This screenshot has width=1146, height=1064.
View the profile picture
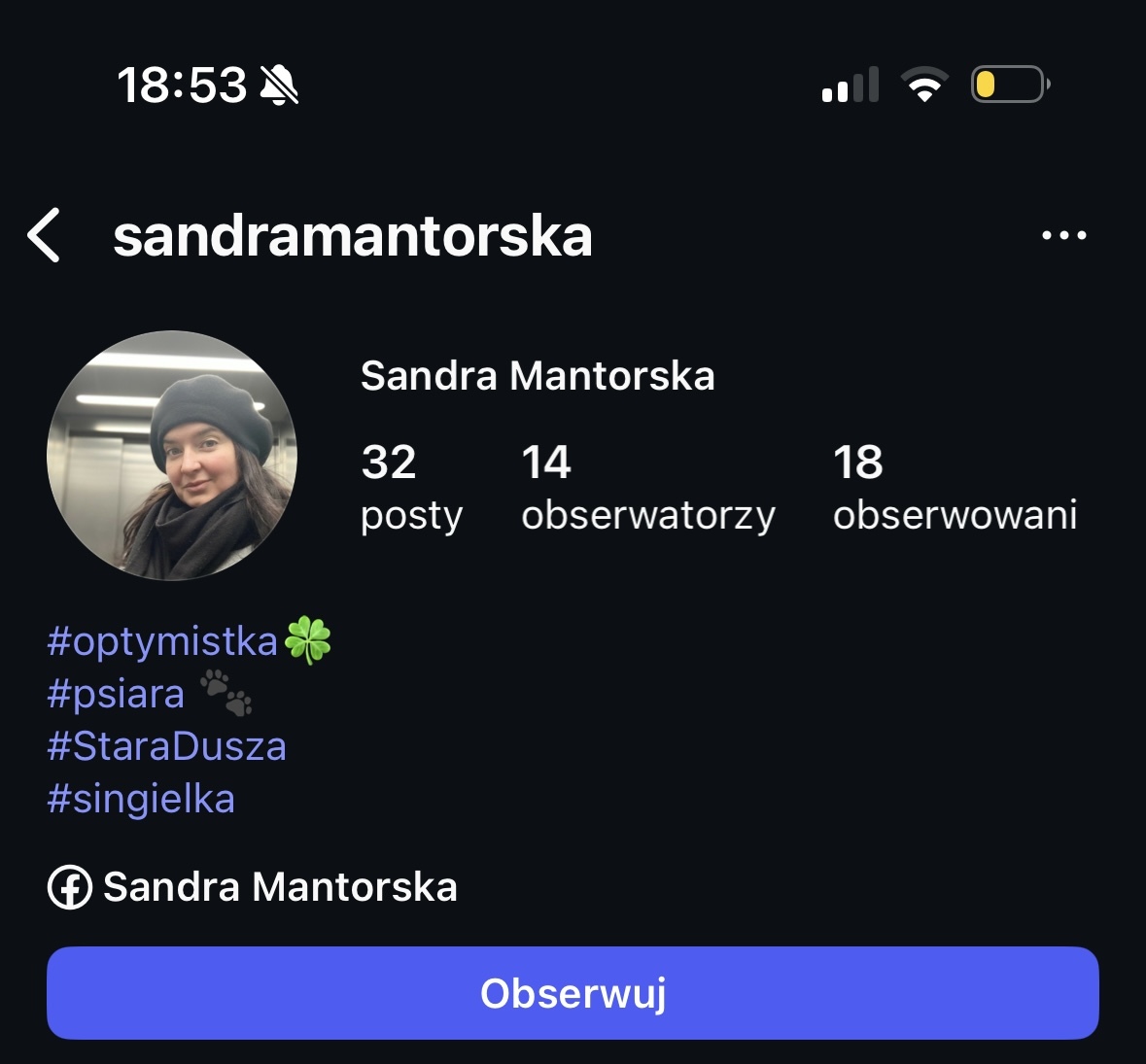172,456
